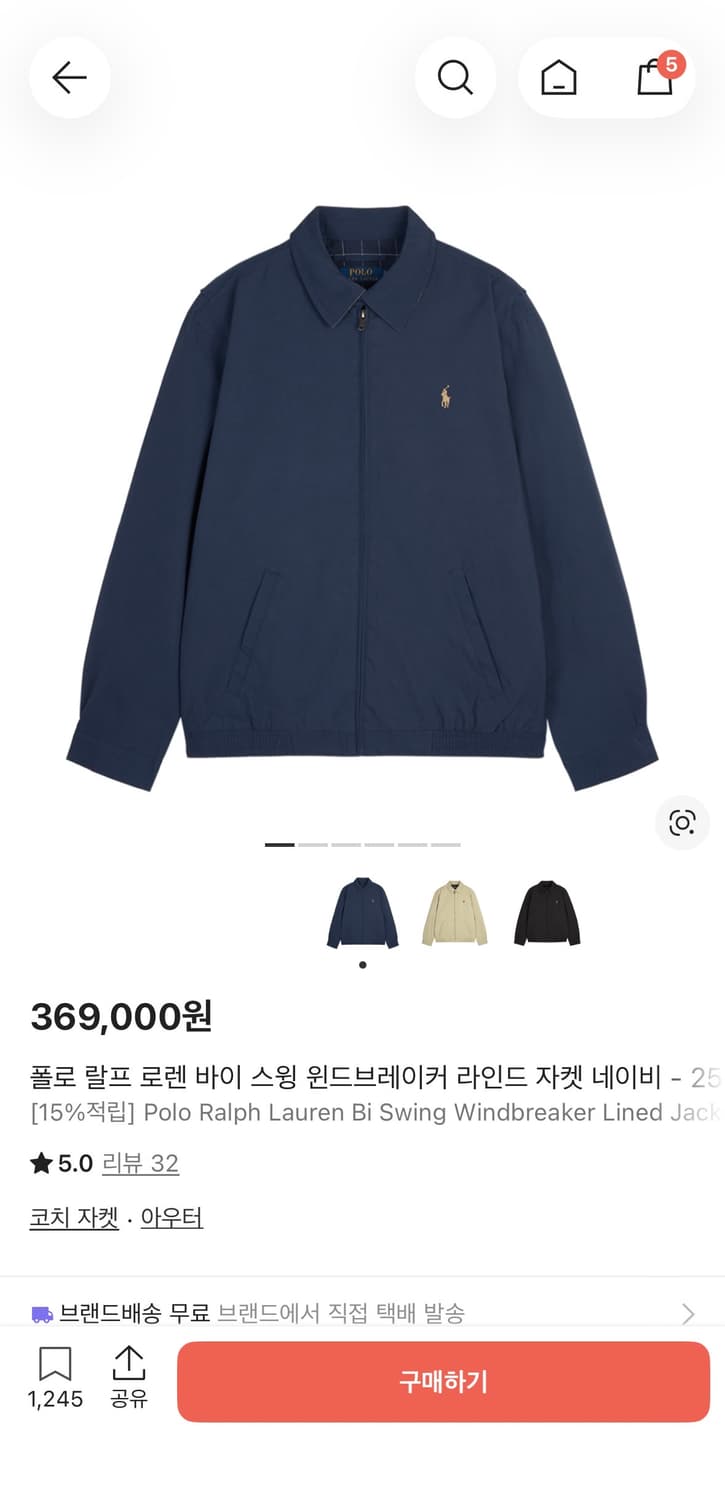
Task: Open the shopping cart with 5 items
Action: (x=655, y=77)
